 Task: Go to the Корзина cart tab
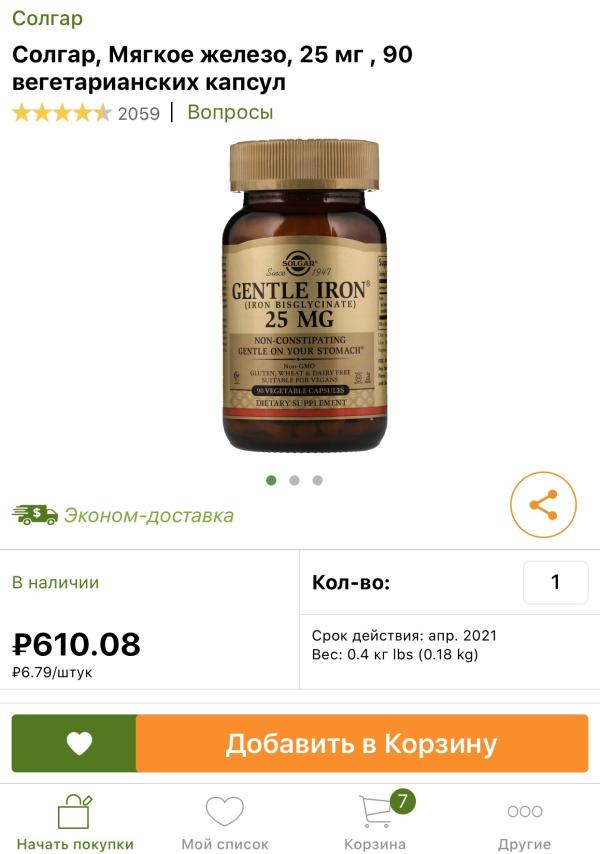point(376,822)
